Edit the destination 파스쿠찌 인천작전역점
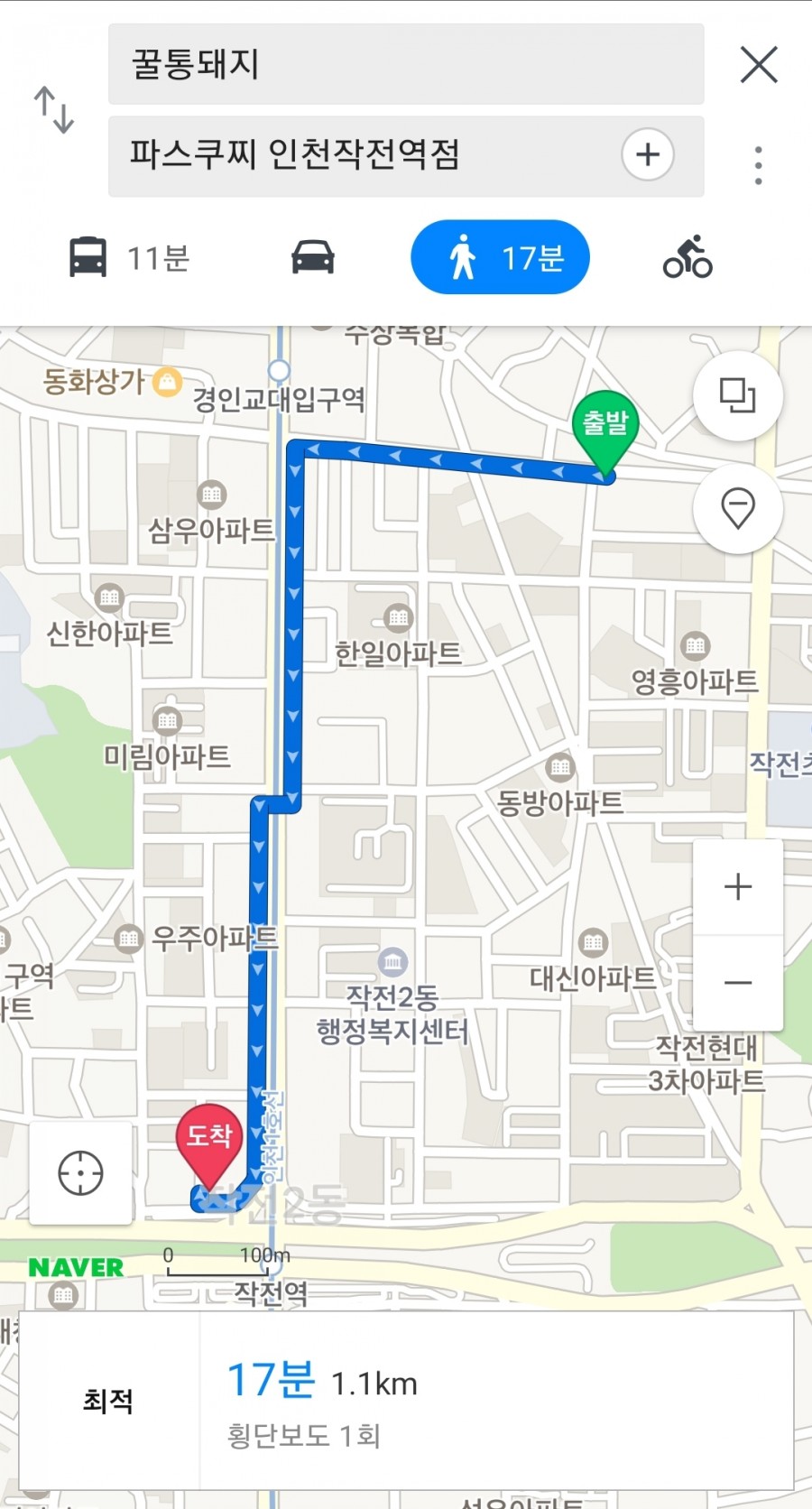The image size is (812, 1509). click(x=361, y=155)
